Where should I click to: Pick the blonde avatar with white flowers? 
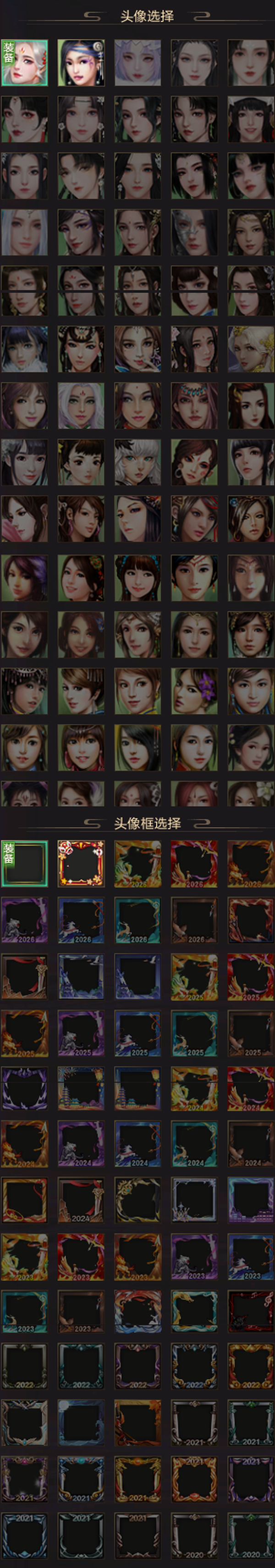click(x=251, y=350)
